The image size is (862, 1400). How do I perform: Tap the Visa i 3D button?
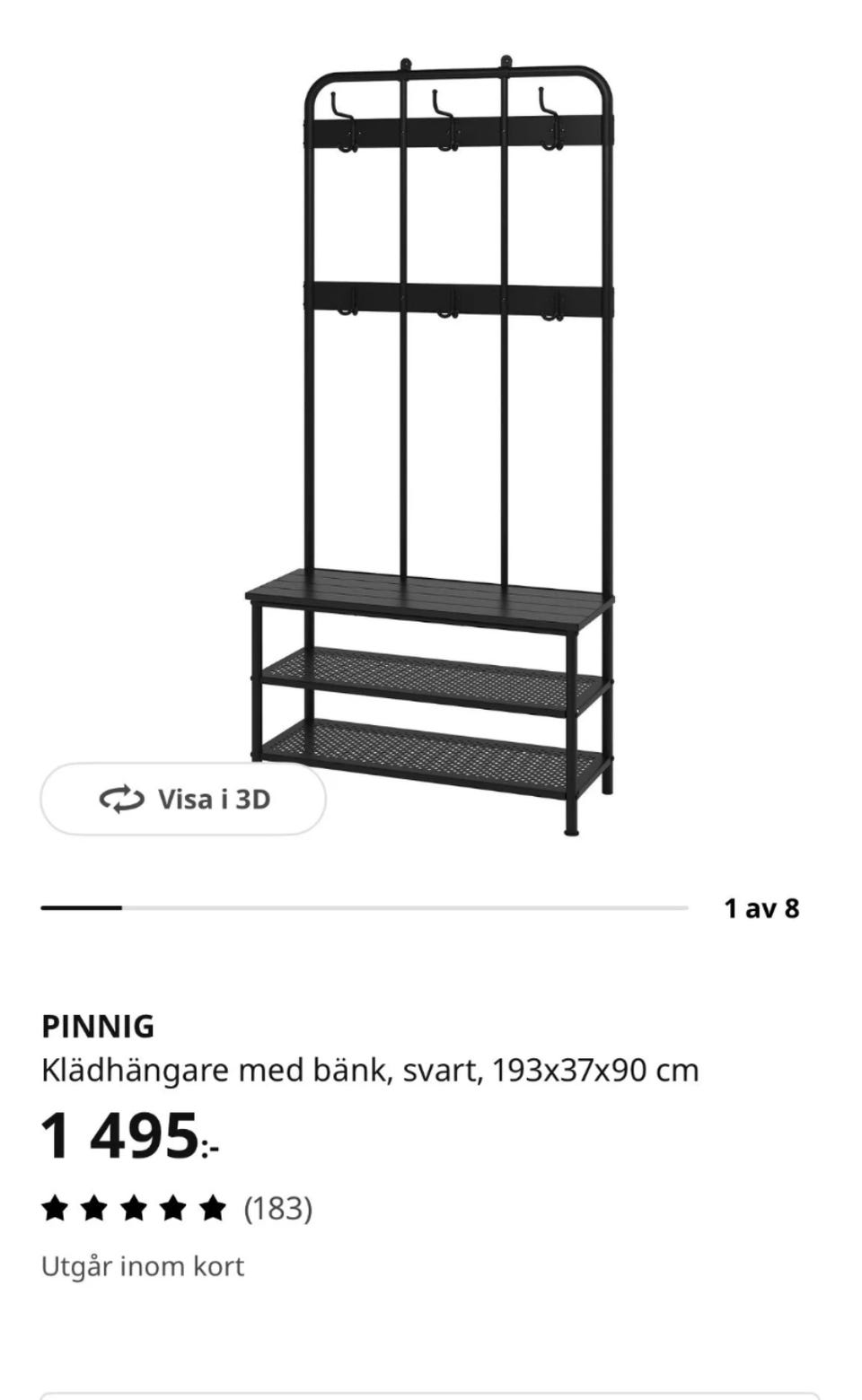pos(183,799)
